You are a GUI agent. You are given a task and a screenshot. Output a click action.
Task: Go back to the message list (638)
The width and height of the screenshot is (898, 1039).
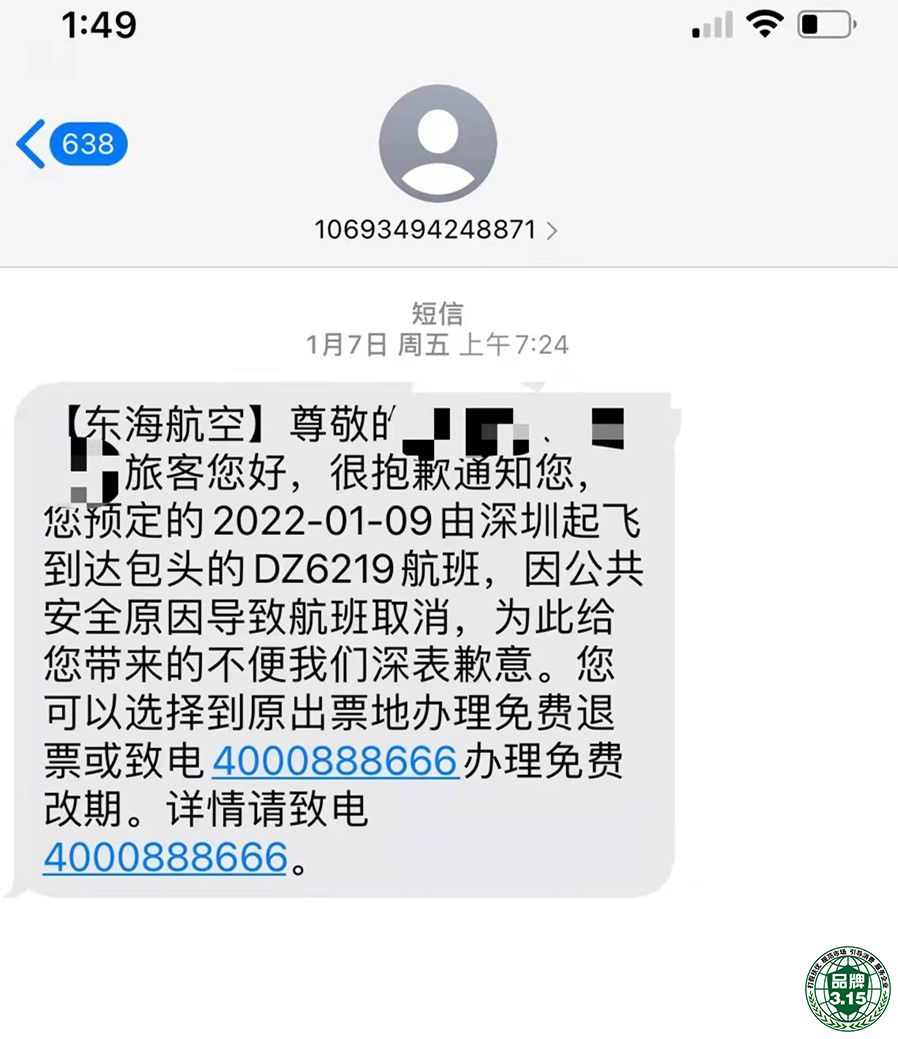(70, 145)
